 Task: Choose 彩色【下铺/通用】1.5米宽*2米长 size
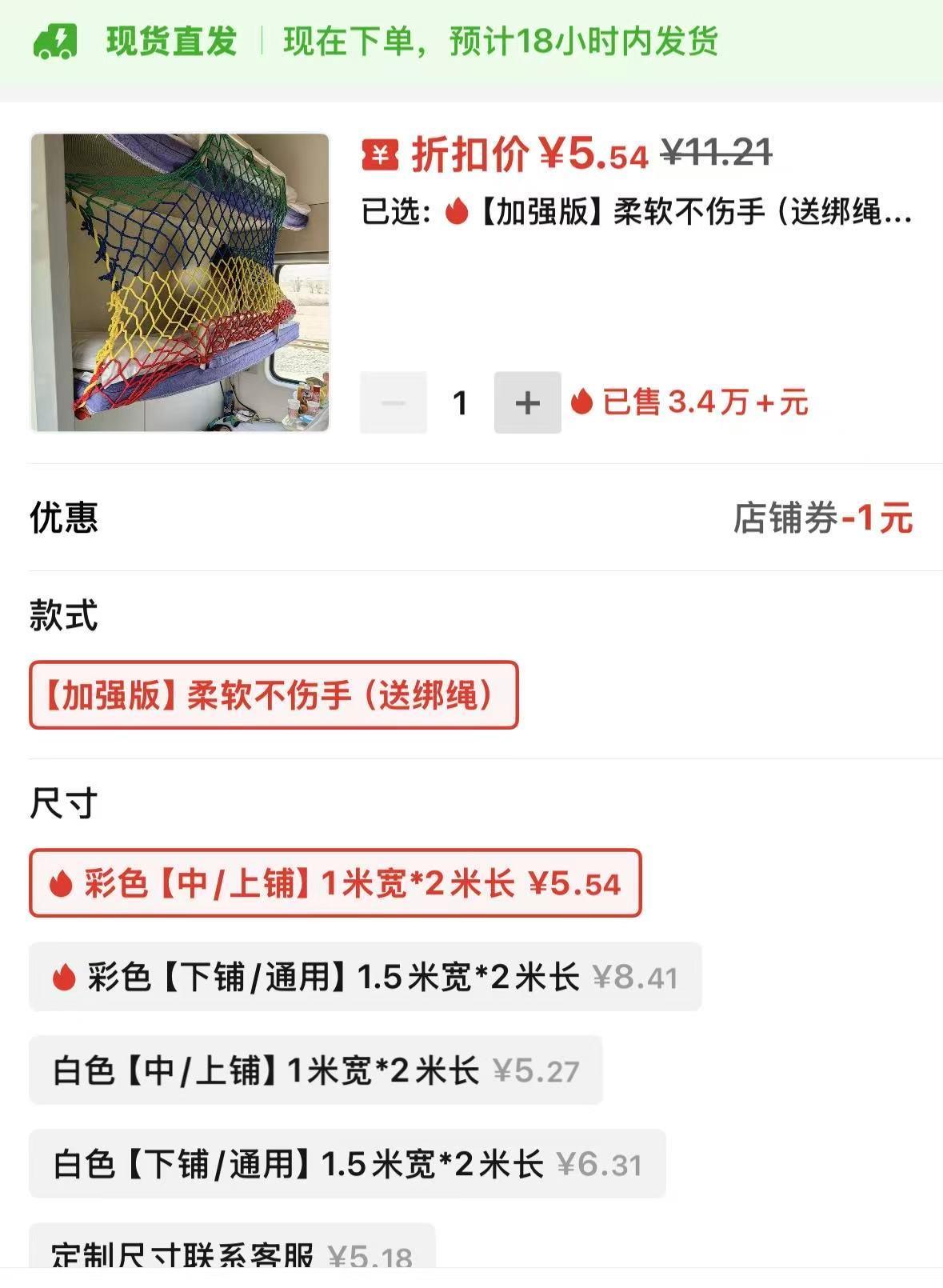(x=365, y=977)
